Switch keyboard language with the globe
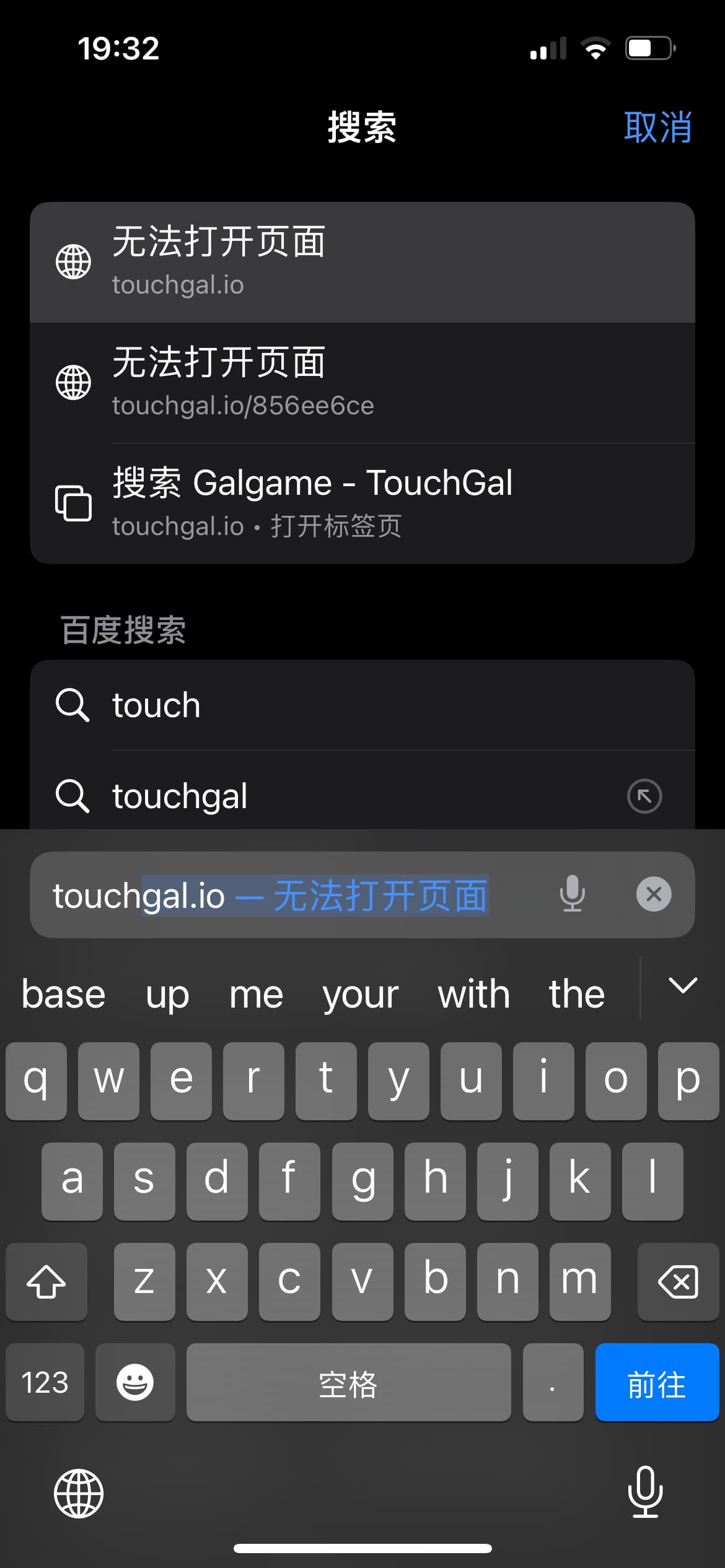This screenshot has width=725, height=1568. point(79,1494)
